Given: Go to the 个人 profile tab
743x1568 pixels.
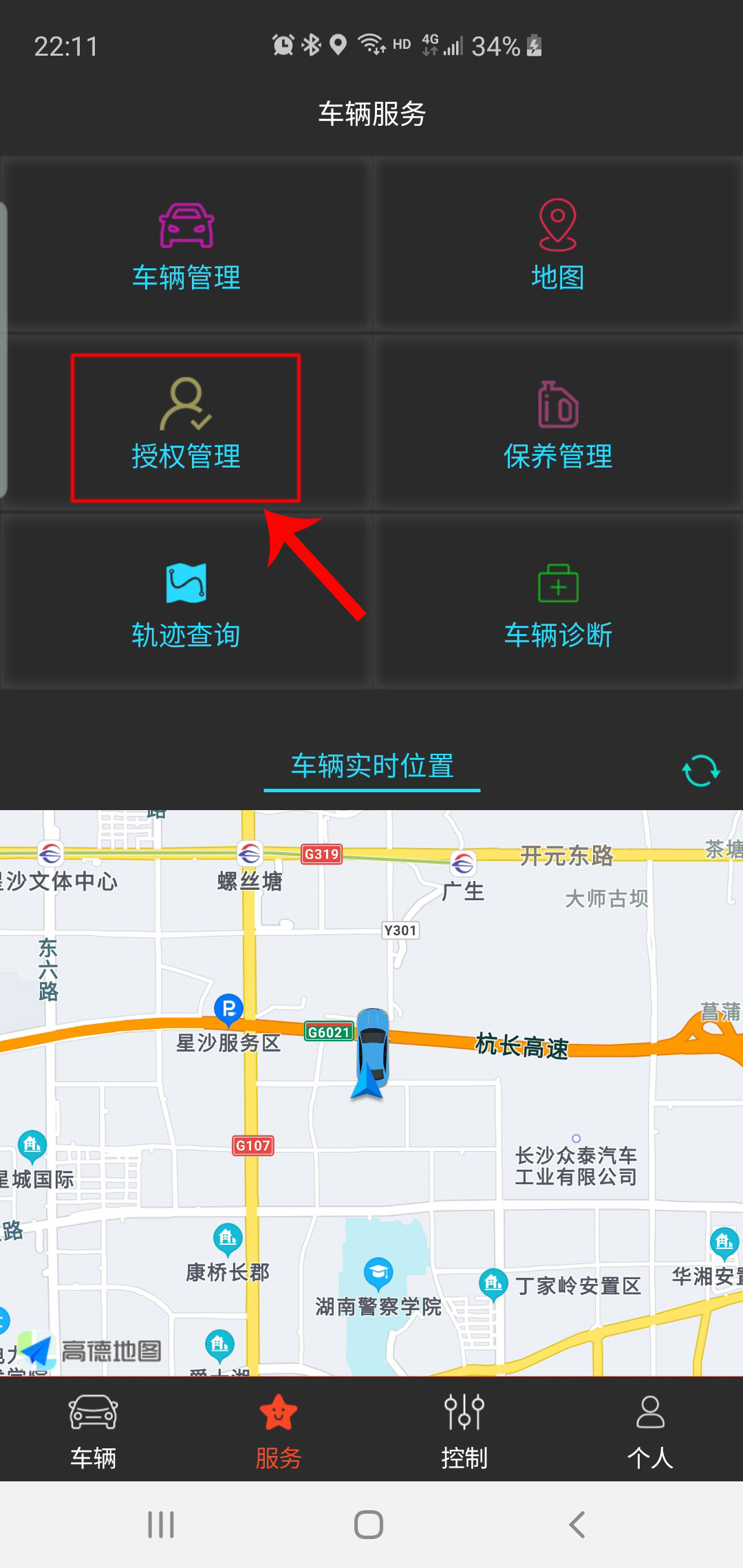Looking at the screenshot, I should 649,1429.
